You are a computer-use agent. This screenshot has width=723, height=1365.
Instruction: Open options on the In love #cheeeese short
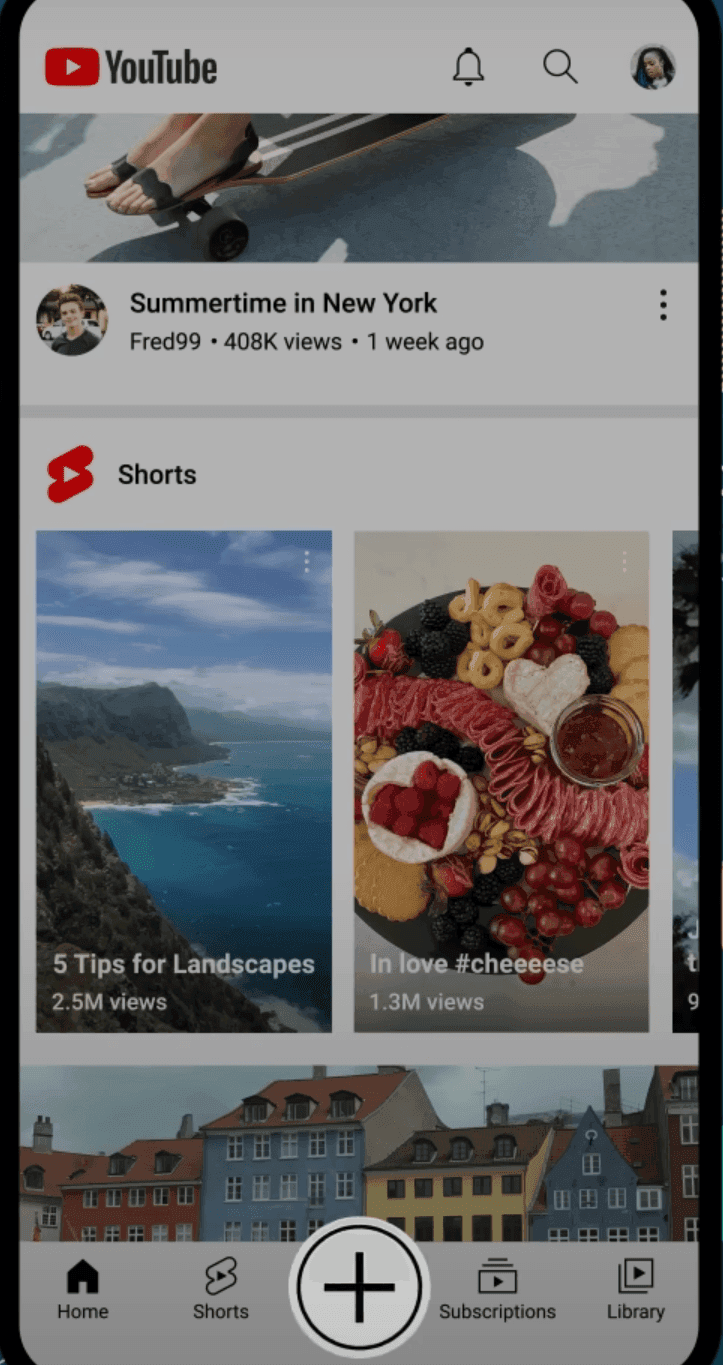click(x=623, y=562)
